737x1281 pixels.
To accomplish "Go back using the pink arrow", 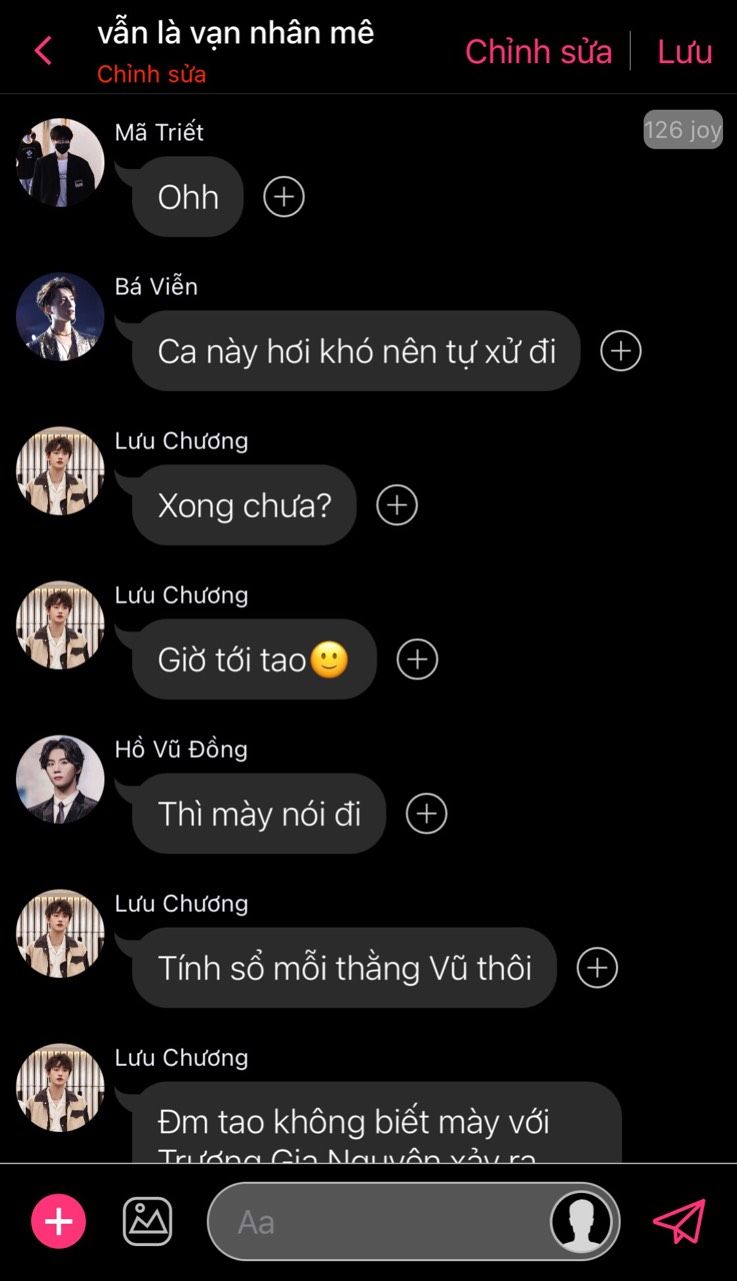I will tap(43, 50).
